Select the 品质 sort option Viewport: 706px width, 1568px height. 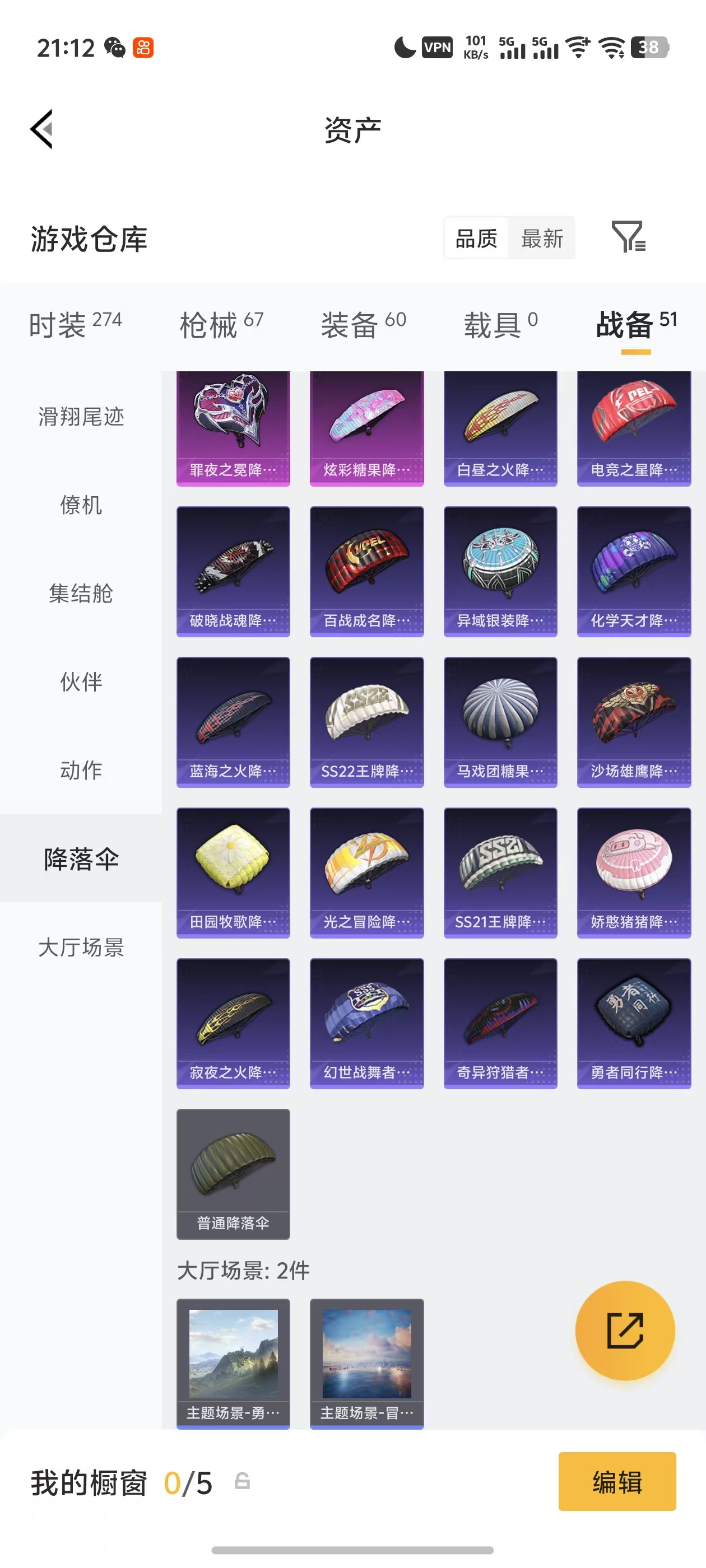[476, 238]
